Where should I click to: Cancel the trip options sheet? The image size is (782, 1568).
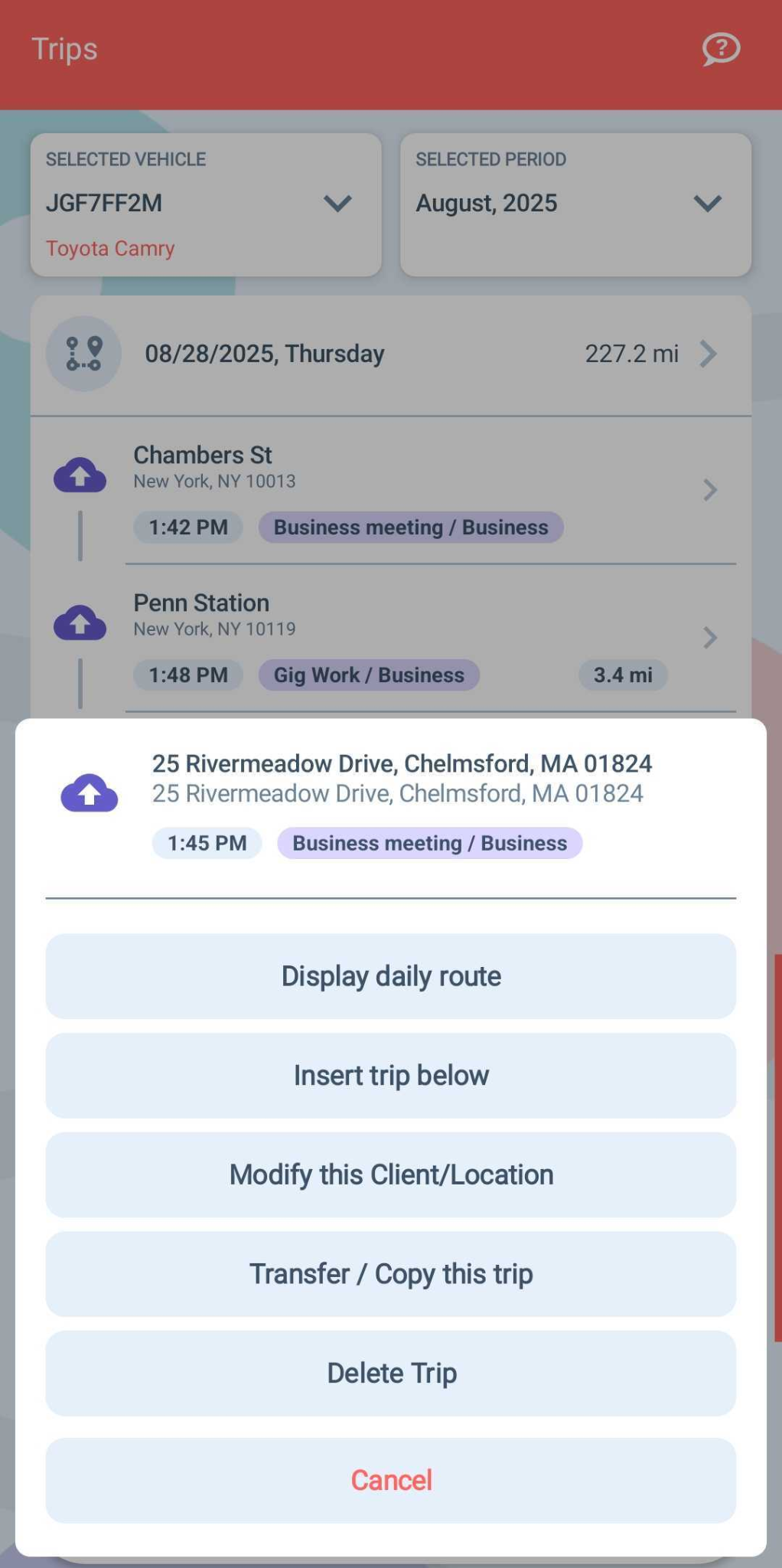coord(390,1480)
